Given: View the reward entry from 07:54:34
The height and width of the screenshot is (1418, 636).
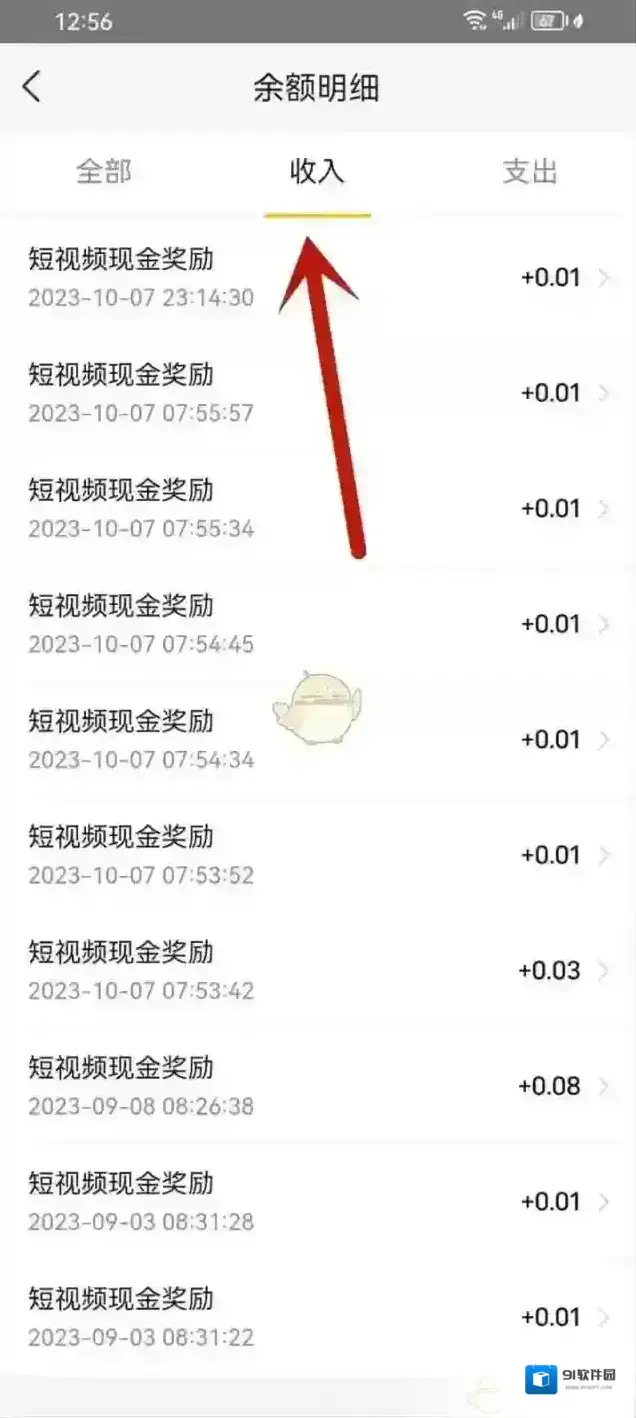Looking at the screenshot, I should tap(318, 740).
